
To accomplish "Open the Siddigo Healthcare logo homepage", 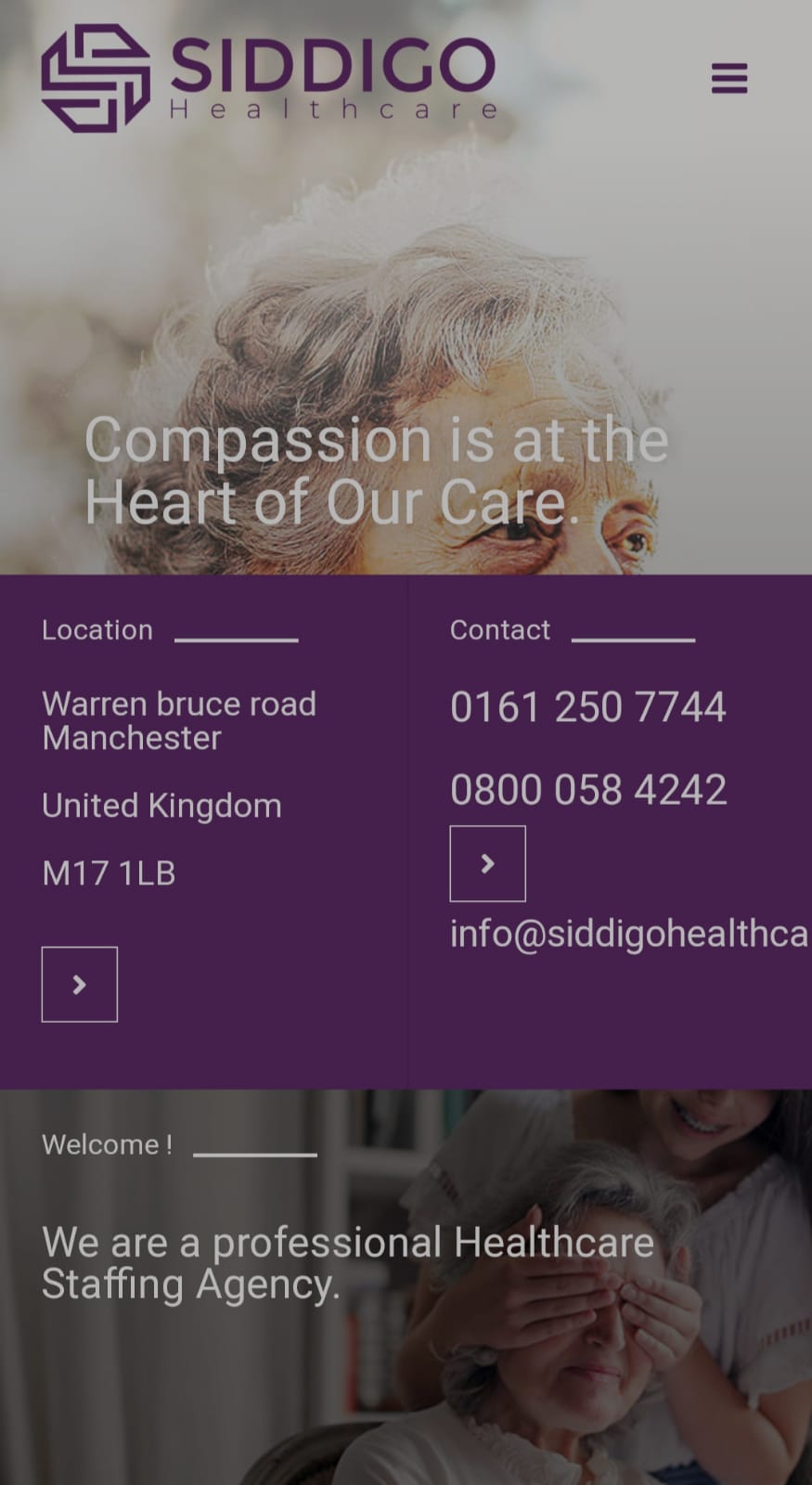I will (269, 79).
